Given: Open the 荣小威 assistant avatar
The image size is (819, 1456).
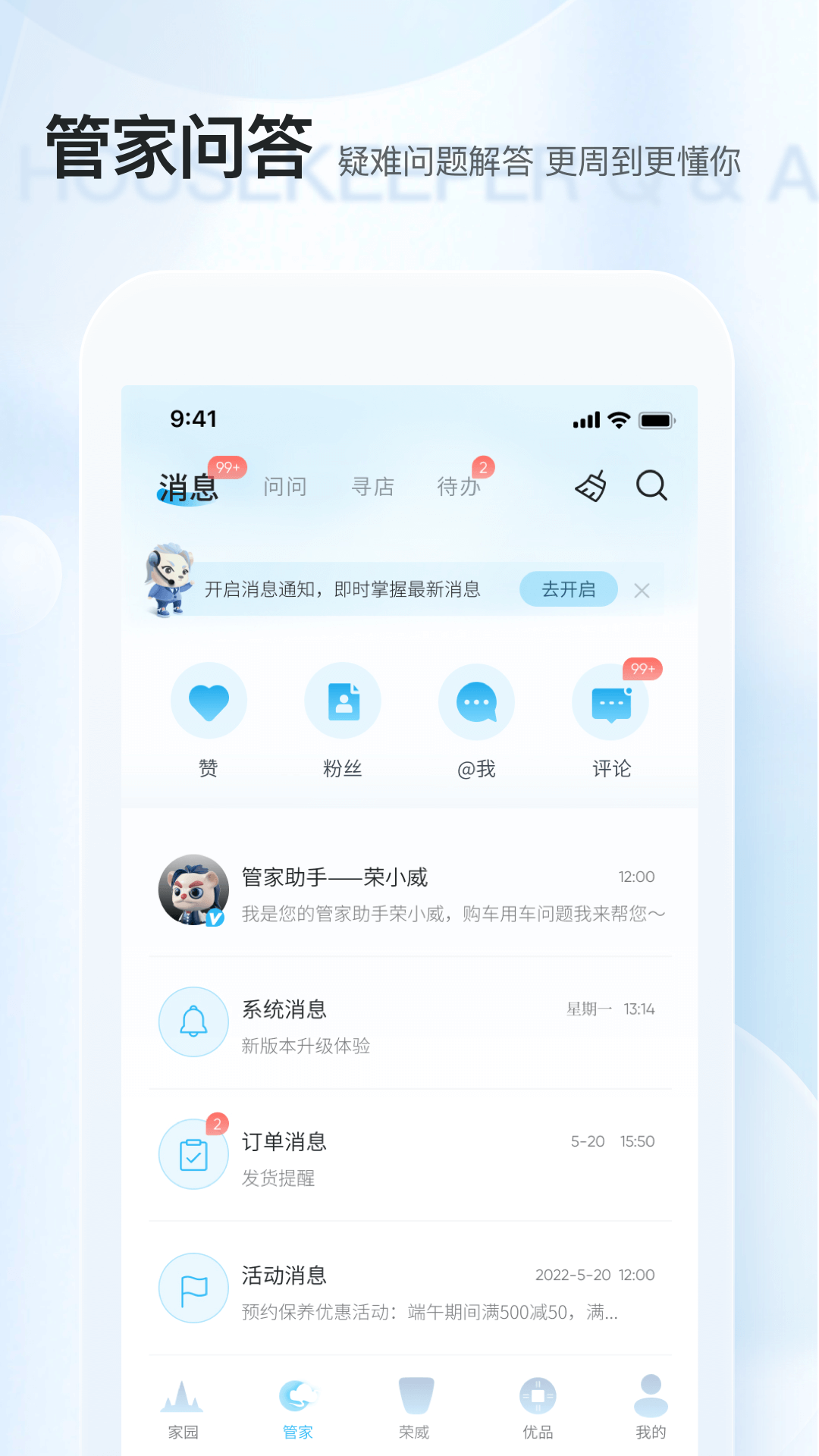Looking at the screenshot, I should tap(193, 891).
